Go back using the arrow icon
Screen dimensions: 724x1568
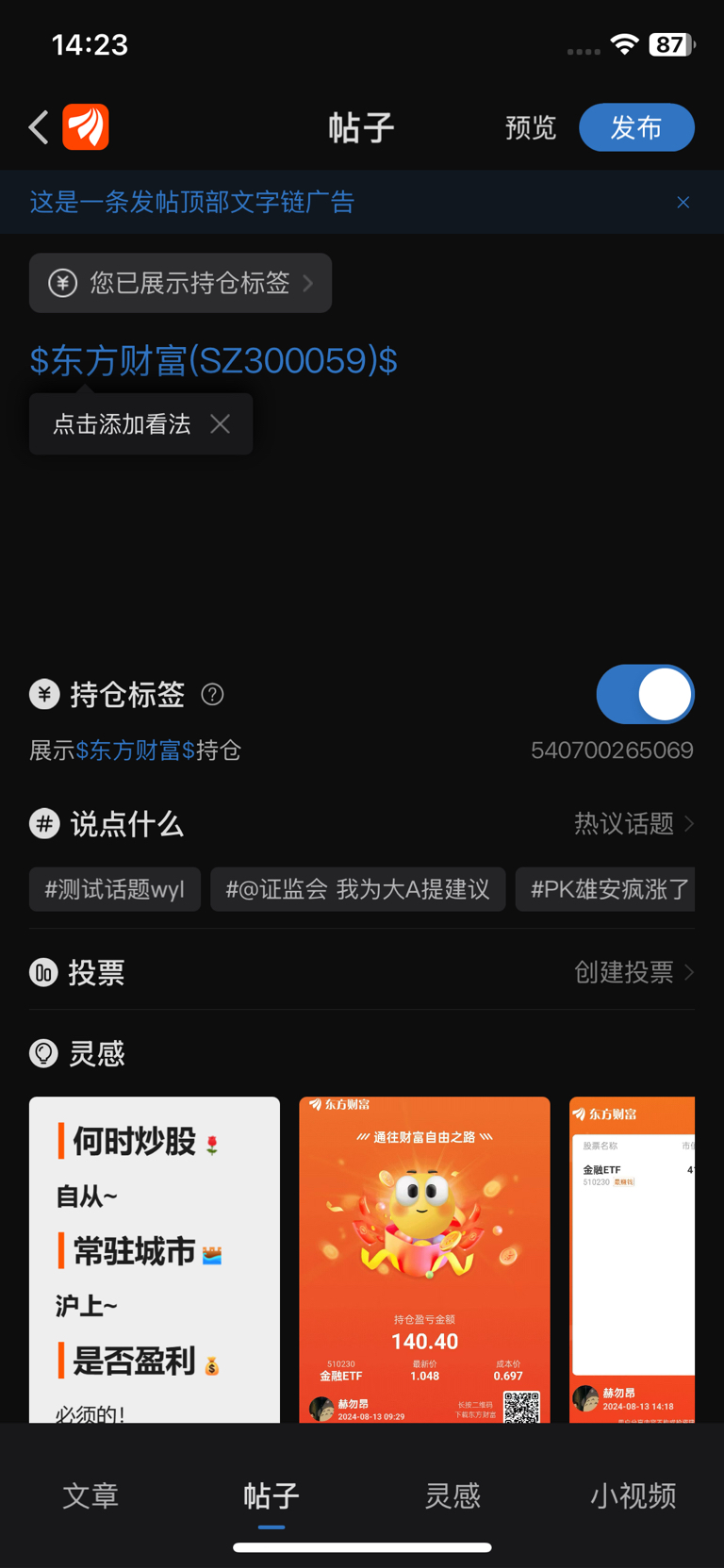pyautogui.click(x=39, y=127)
